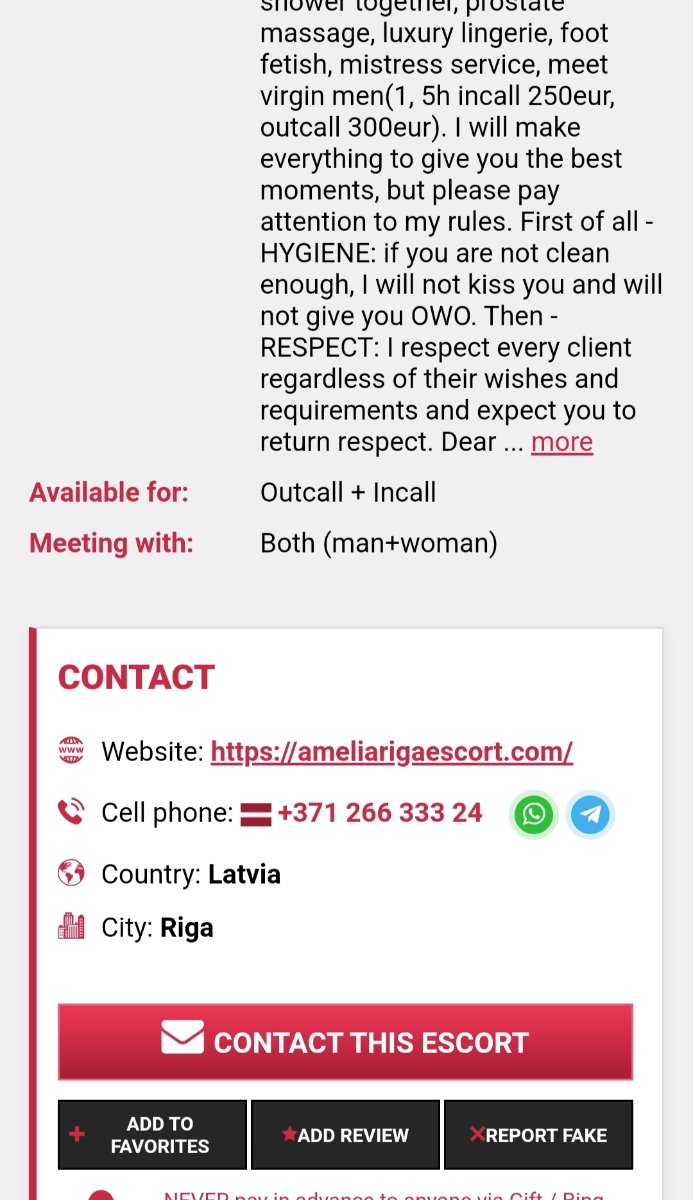Call the +371 cell phone number

(380, 813)
